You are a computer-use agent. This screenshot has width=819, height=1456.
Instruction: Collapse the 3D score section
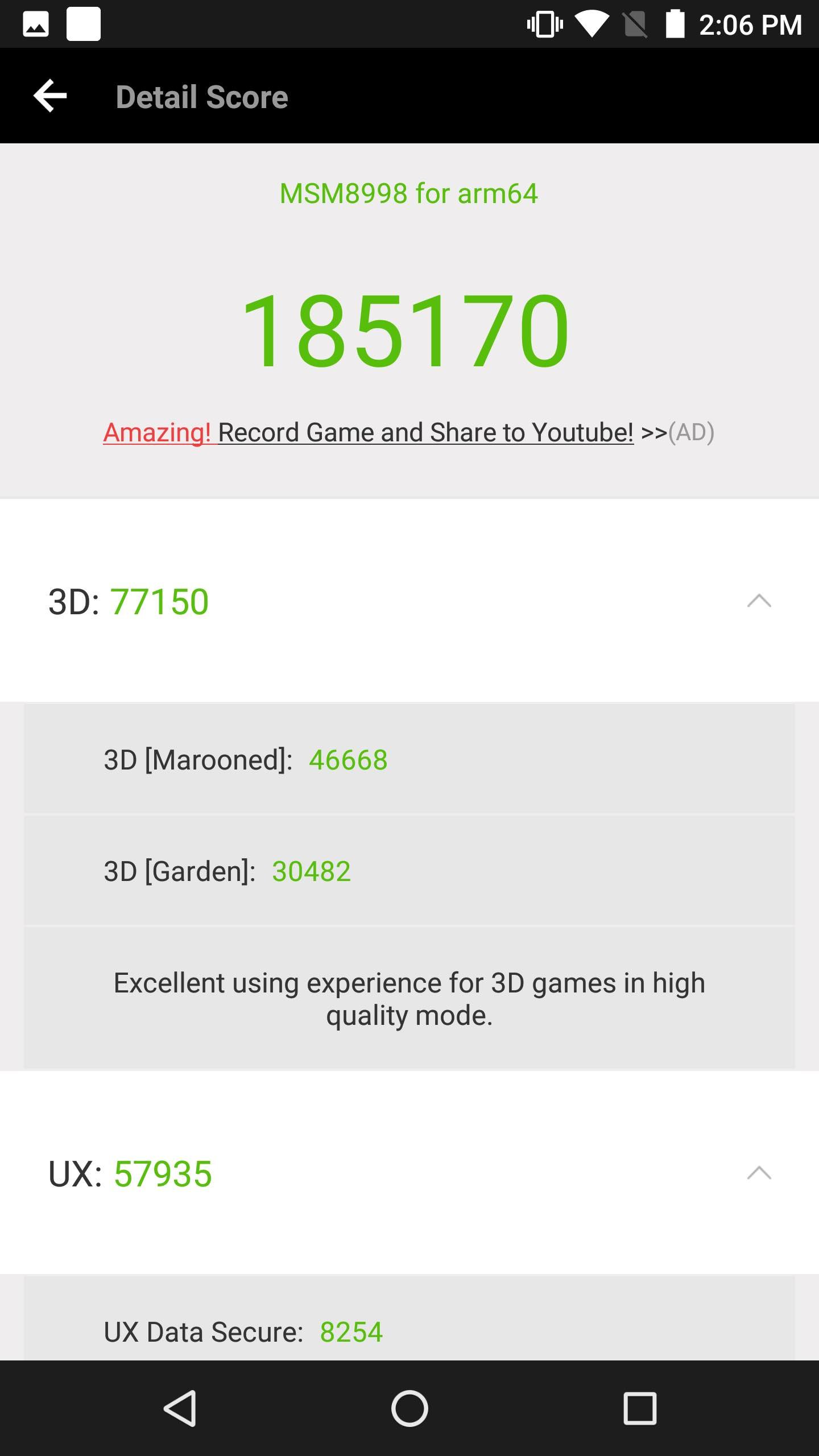(759, 601)
